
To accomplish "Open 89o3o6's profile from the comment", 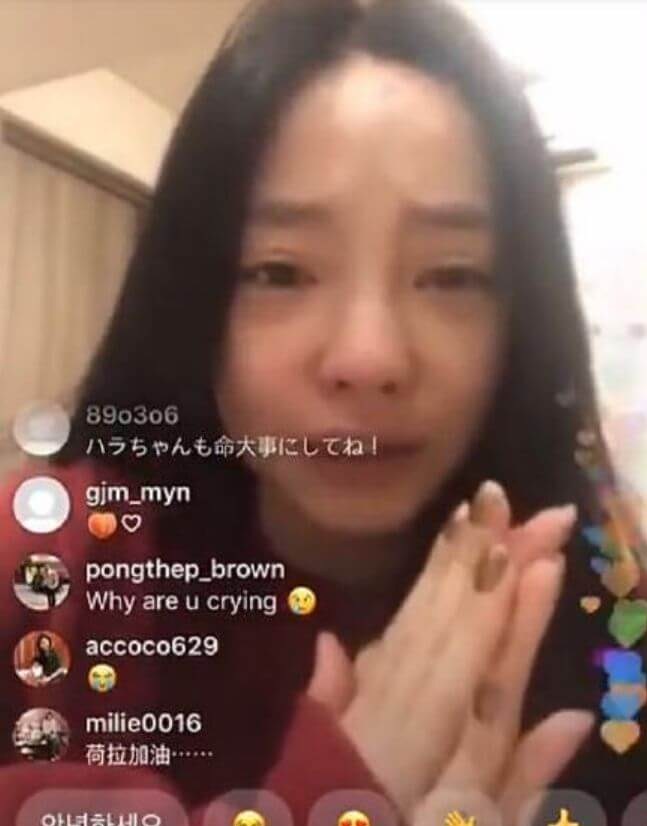I will tap(41, 429).
